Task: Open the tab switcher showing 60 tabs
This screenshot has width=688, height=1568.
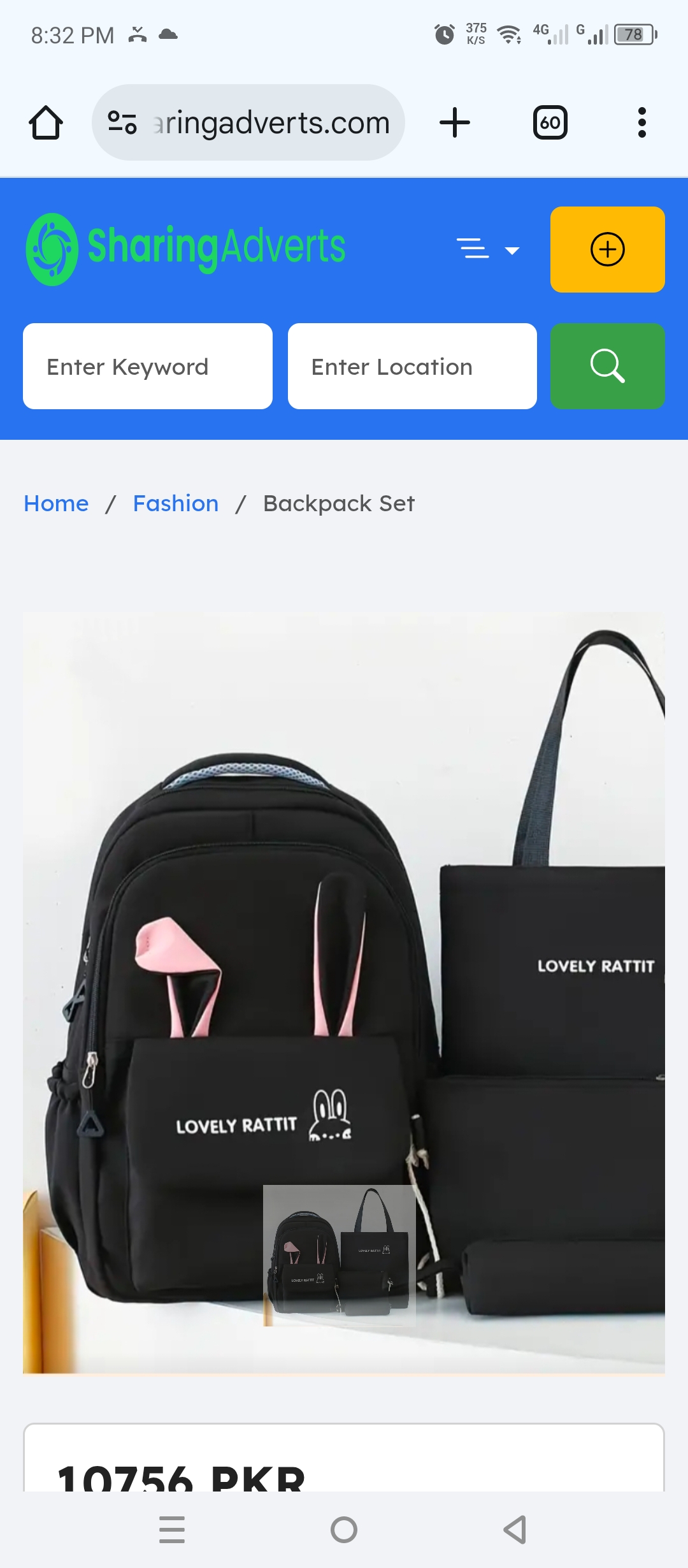Action: tap(550, 122)
